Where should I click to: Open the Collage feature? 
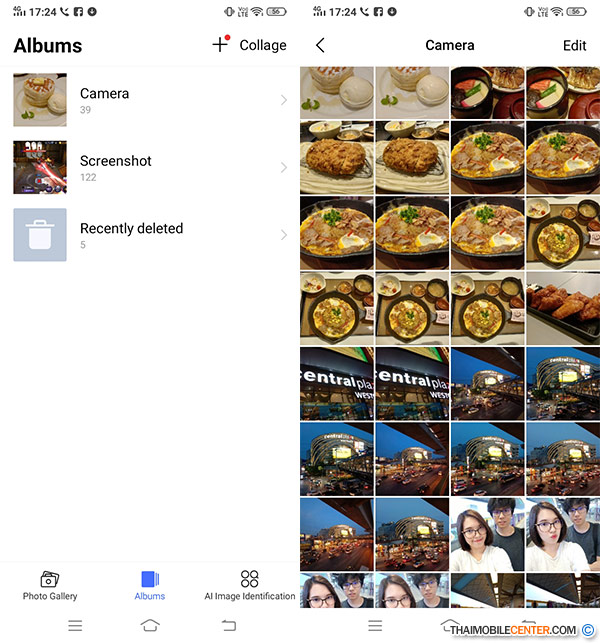click(x=263, y=45)
